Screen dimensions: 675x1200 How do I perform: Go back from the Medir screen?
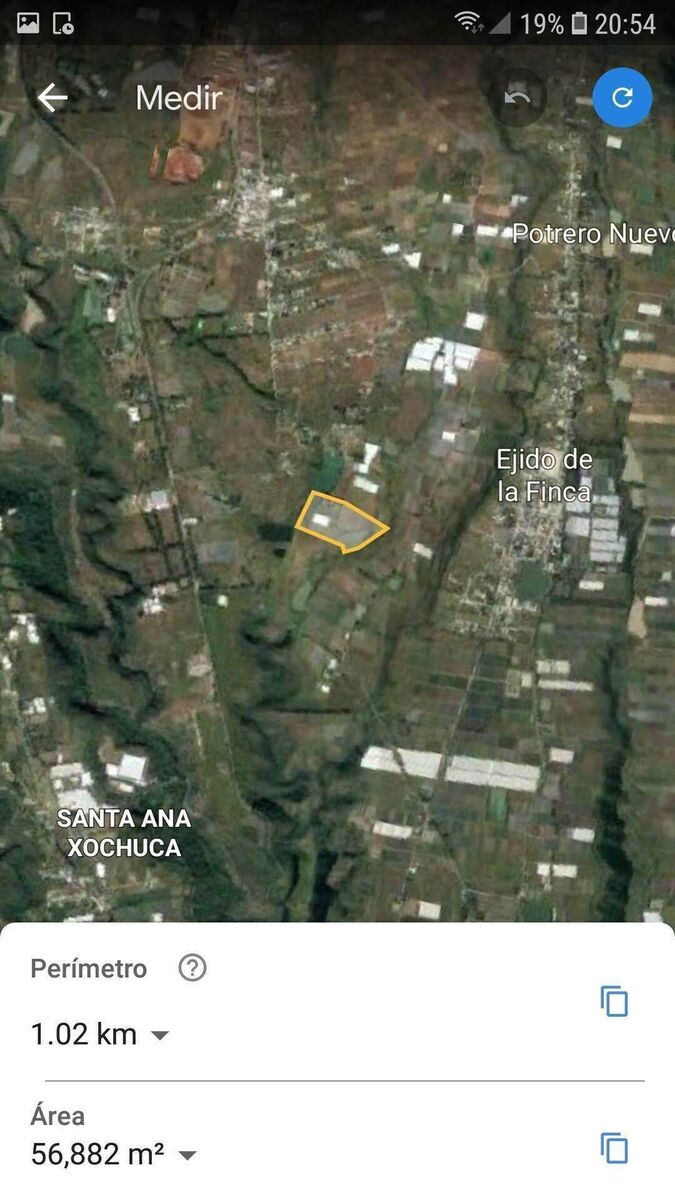52,98
